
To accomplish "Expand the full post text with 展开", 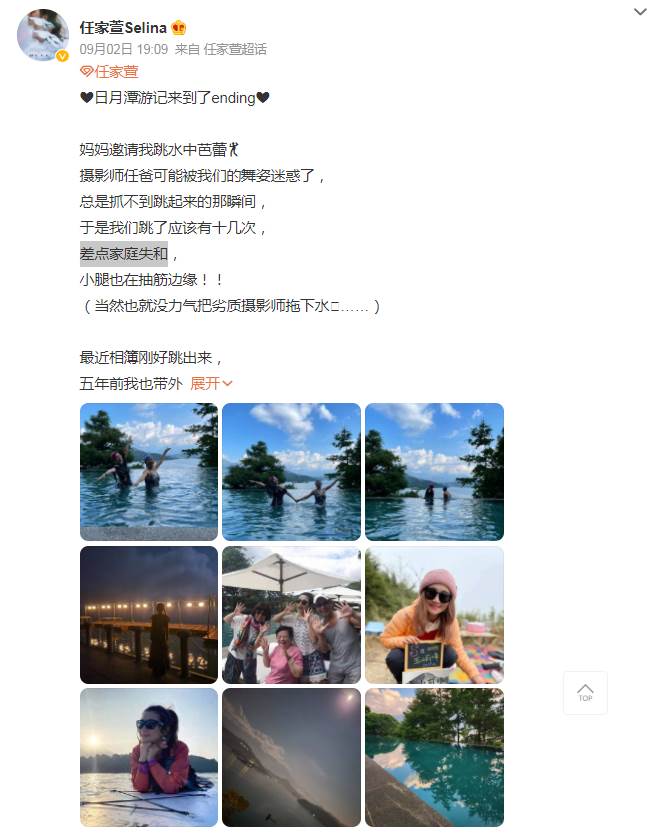I will [211, 383].
